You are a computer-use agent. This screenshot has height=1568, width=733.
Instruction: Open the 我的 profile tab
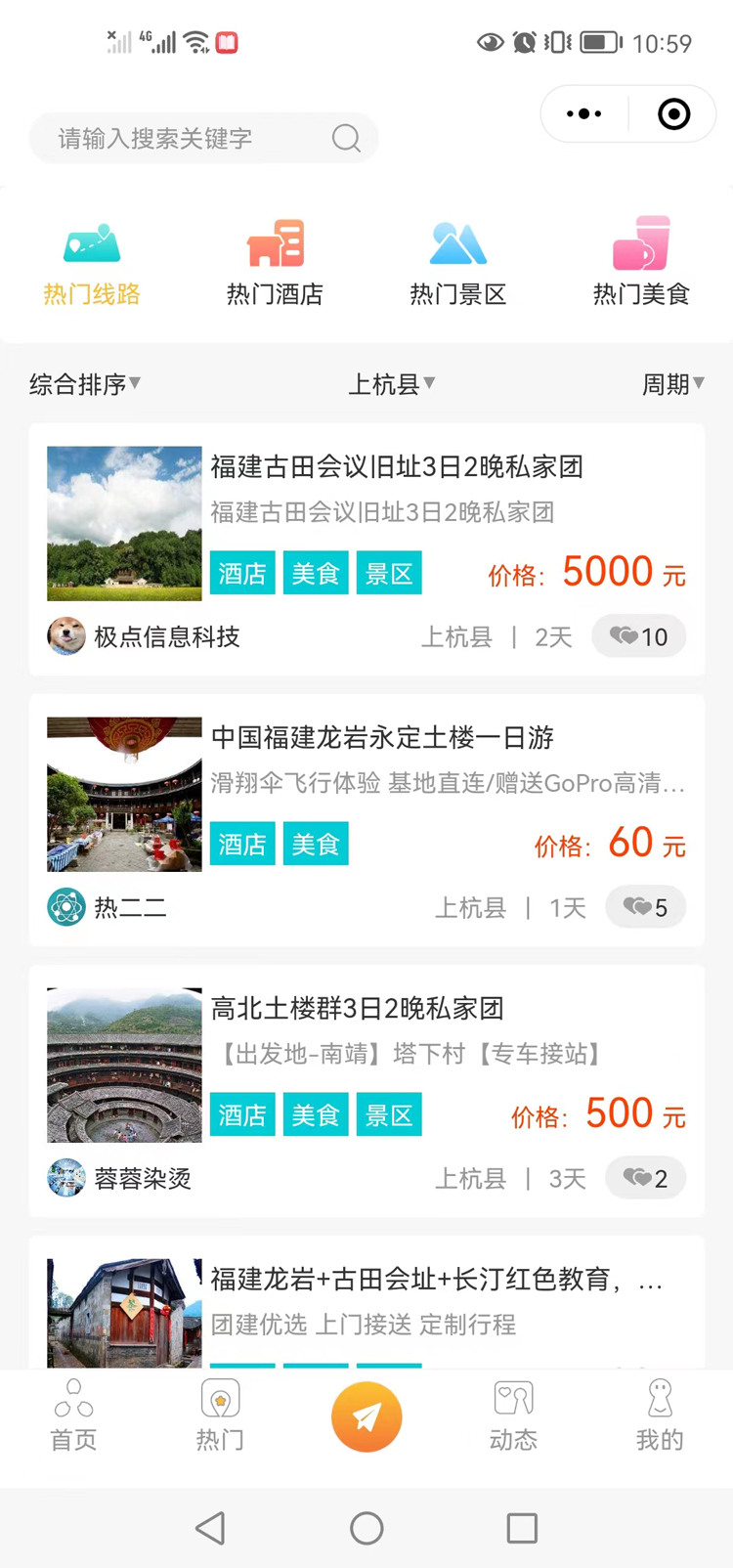click(x=660, y=1416)
